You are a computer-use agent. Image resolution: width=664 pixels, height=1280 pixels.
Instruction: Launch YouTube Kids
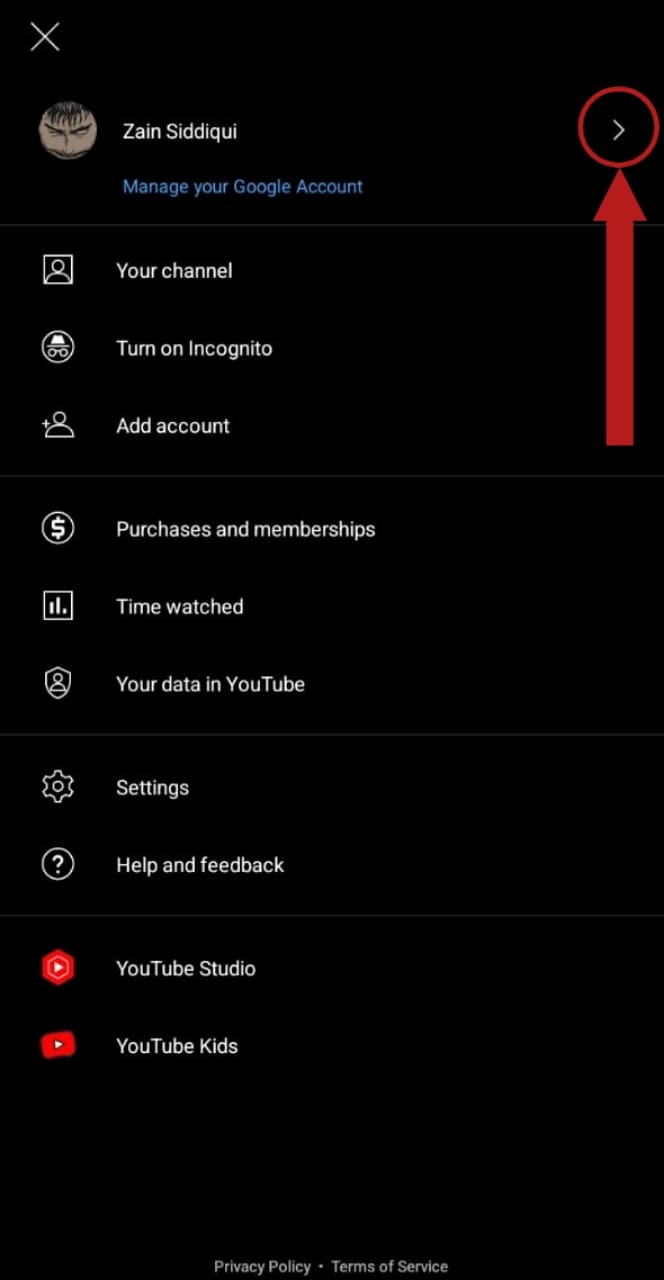coord(177,1047)
